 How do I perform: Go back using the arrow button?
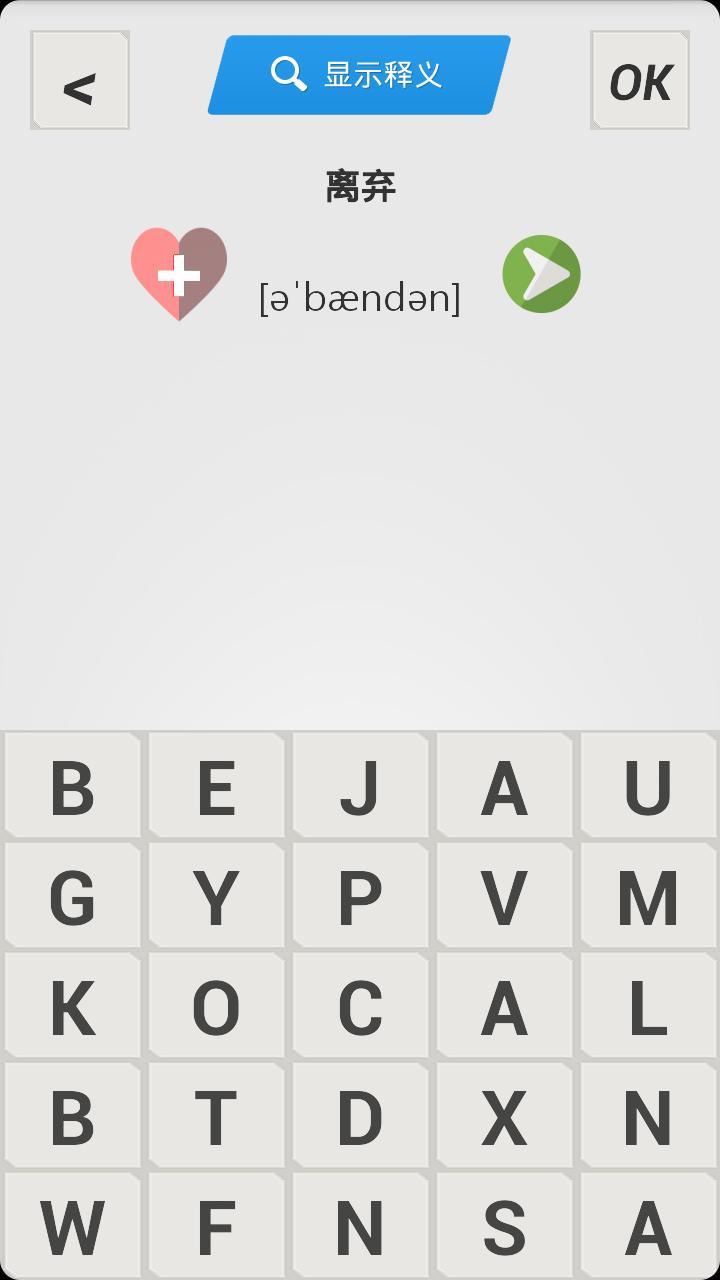pos(80,80)
